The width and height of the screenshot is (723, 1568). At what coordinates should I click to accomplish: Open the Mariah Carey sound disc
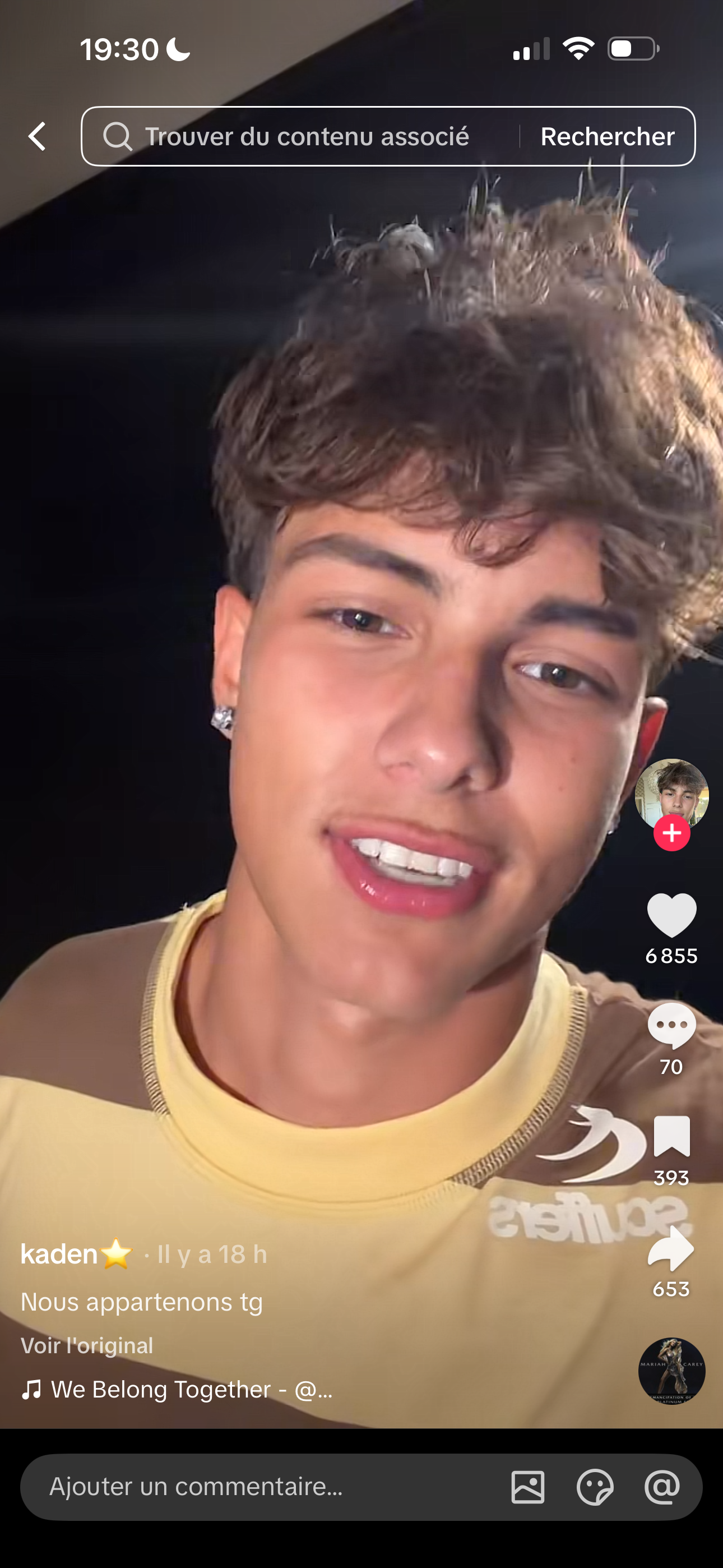(671, 1371)
